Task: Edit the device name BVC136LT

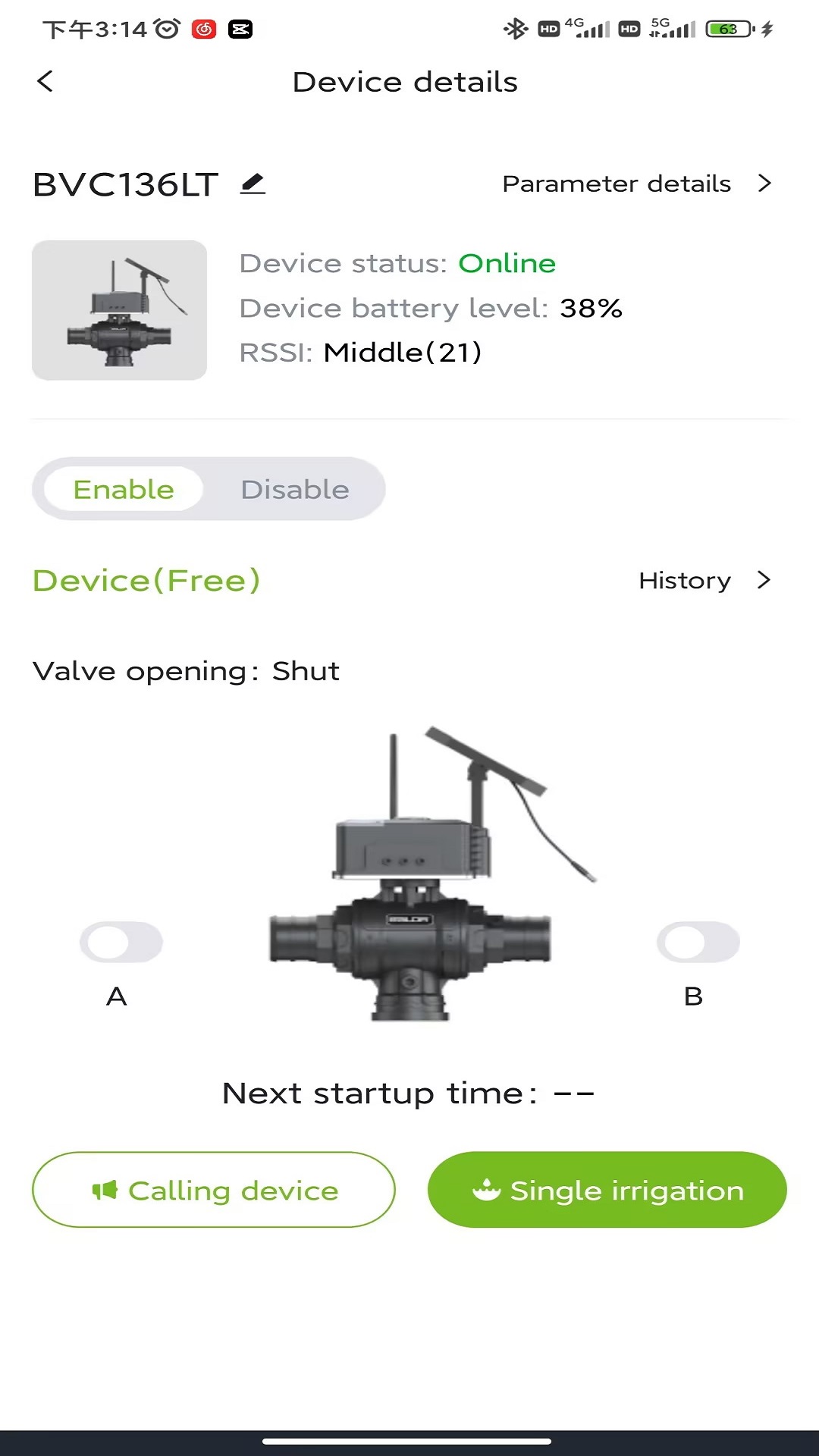Action: [x=253, y=184]
